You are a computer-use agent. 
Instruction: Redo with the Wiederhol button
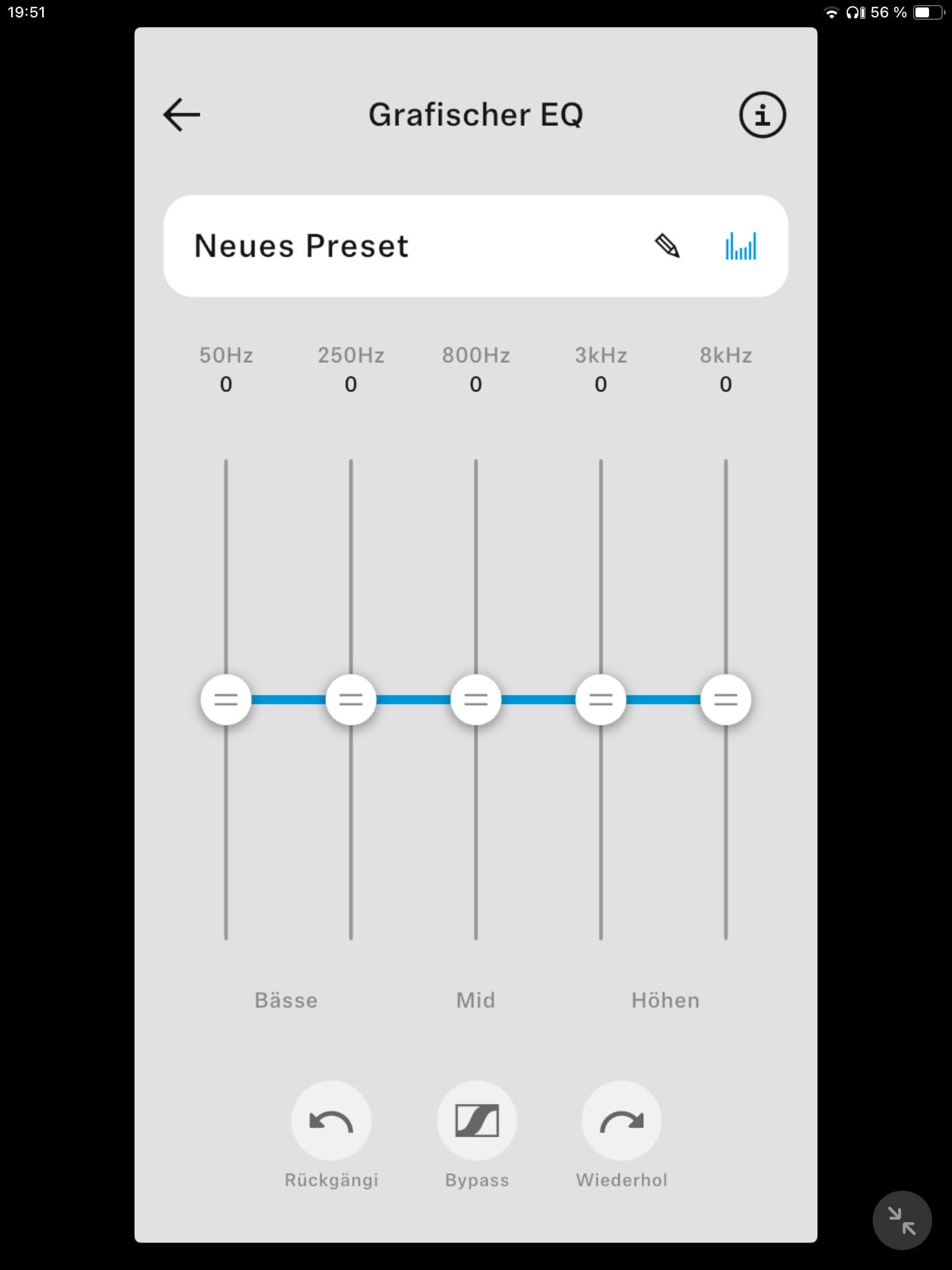pos(622,1121)
